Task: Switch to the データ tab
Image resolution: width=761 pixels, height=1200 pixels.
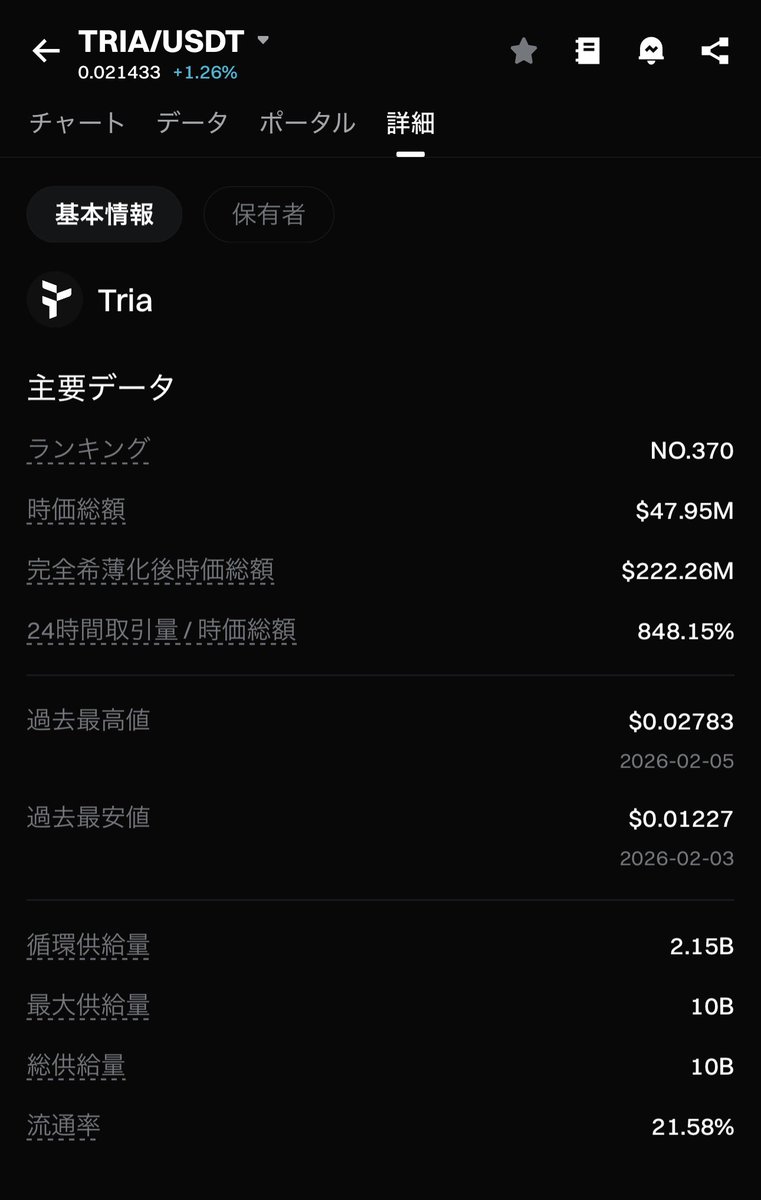Action: pyautogui.click(x=192, y=123)
